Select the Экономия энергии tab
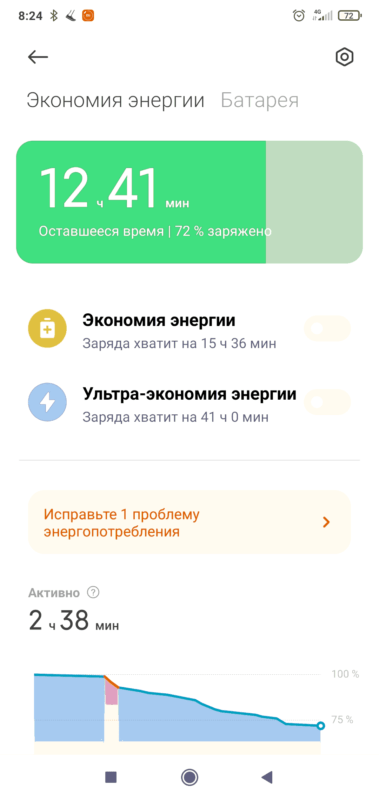Viewport: 379px width, 800px height. tap(115, 101)
